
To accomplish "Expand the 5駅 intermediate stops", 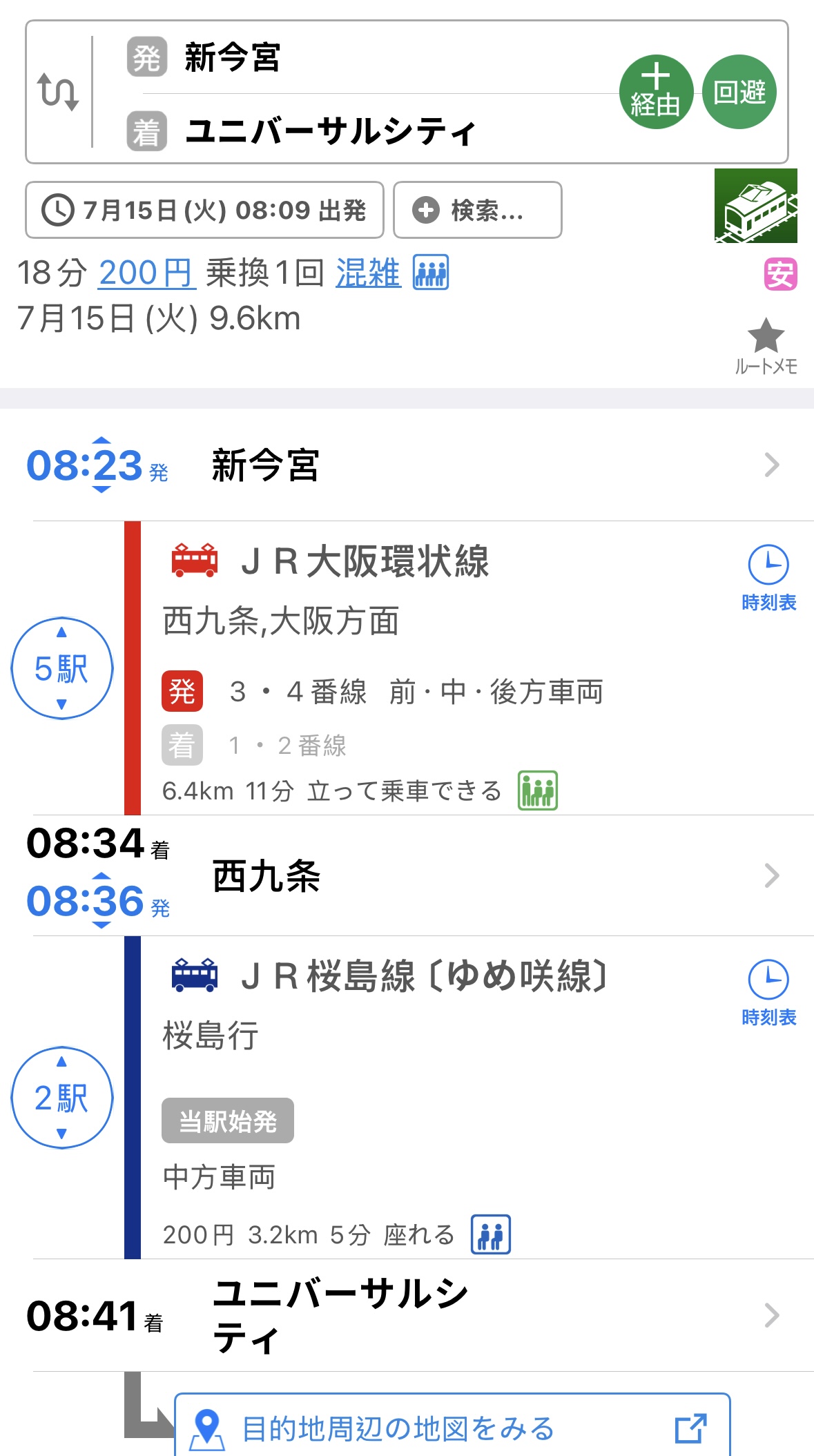I will tap(61, 668).
